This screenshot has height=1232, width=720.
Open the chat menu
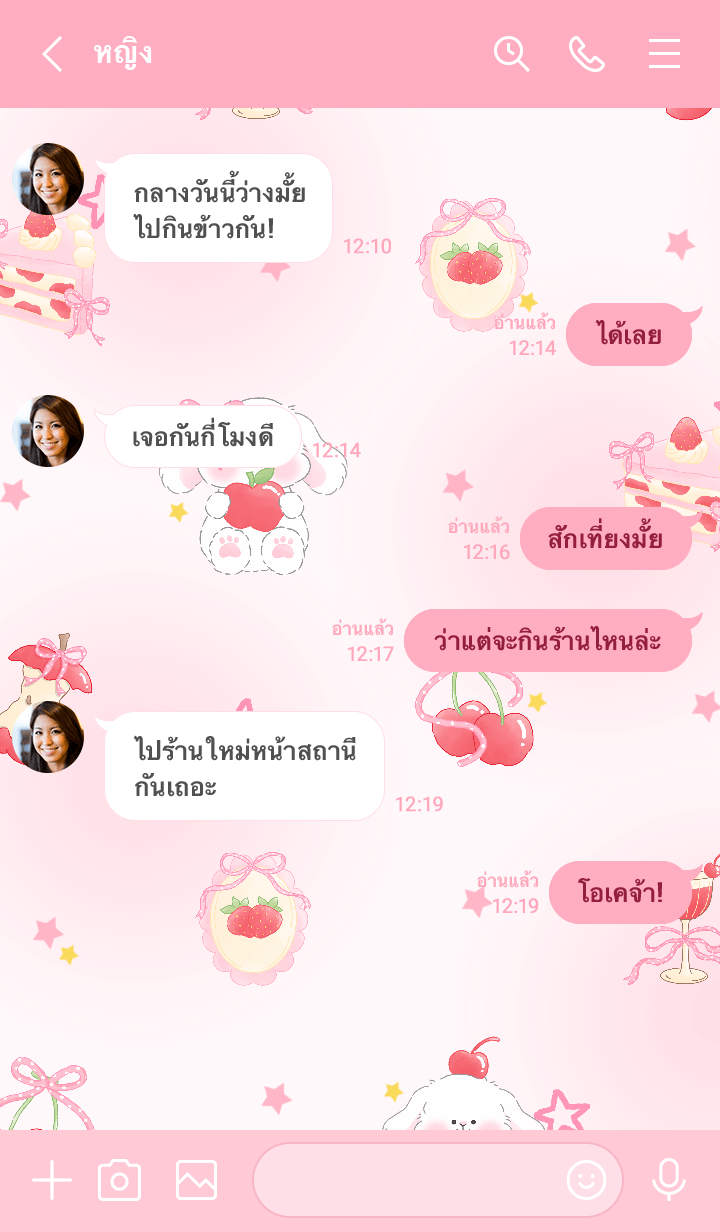point(664,54)
